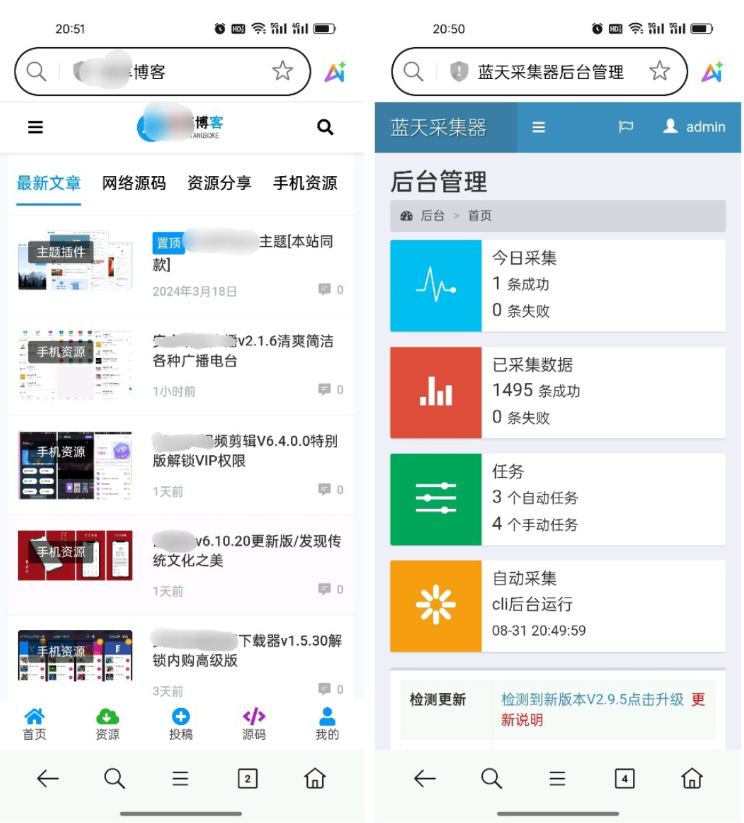Tap the flag icon in the admin header

point(624,127)
